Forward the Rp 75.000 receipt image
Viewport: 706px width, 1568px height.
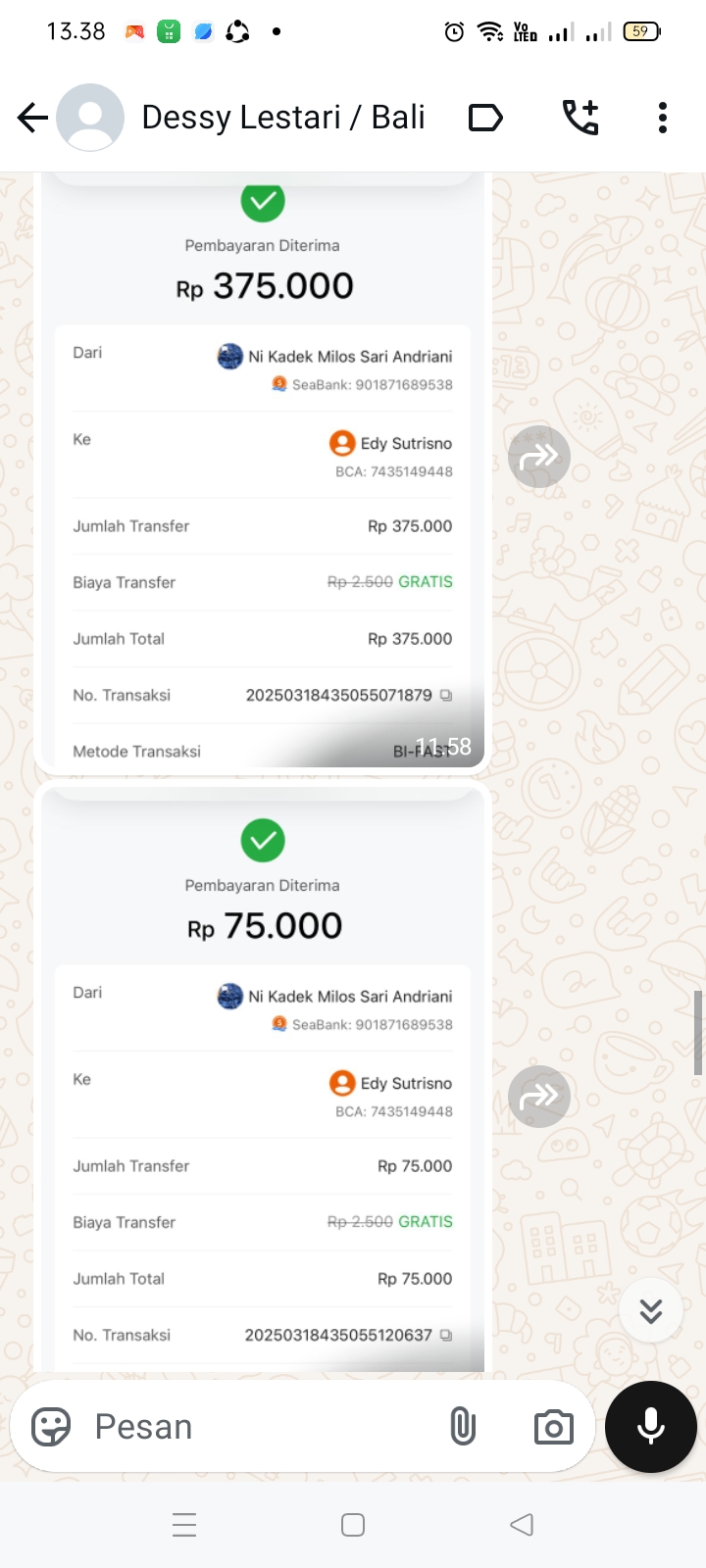click(x=538, y=1096)
